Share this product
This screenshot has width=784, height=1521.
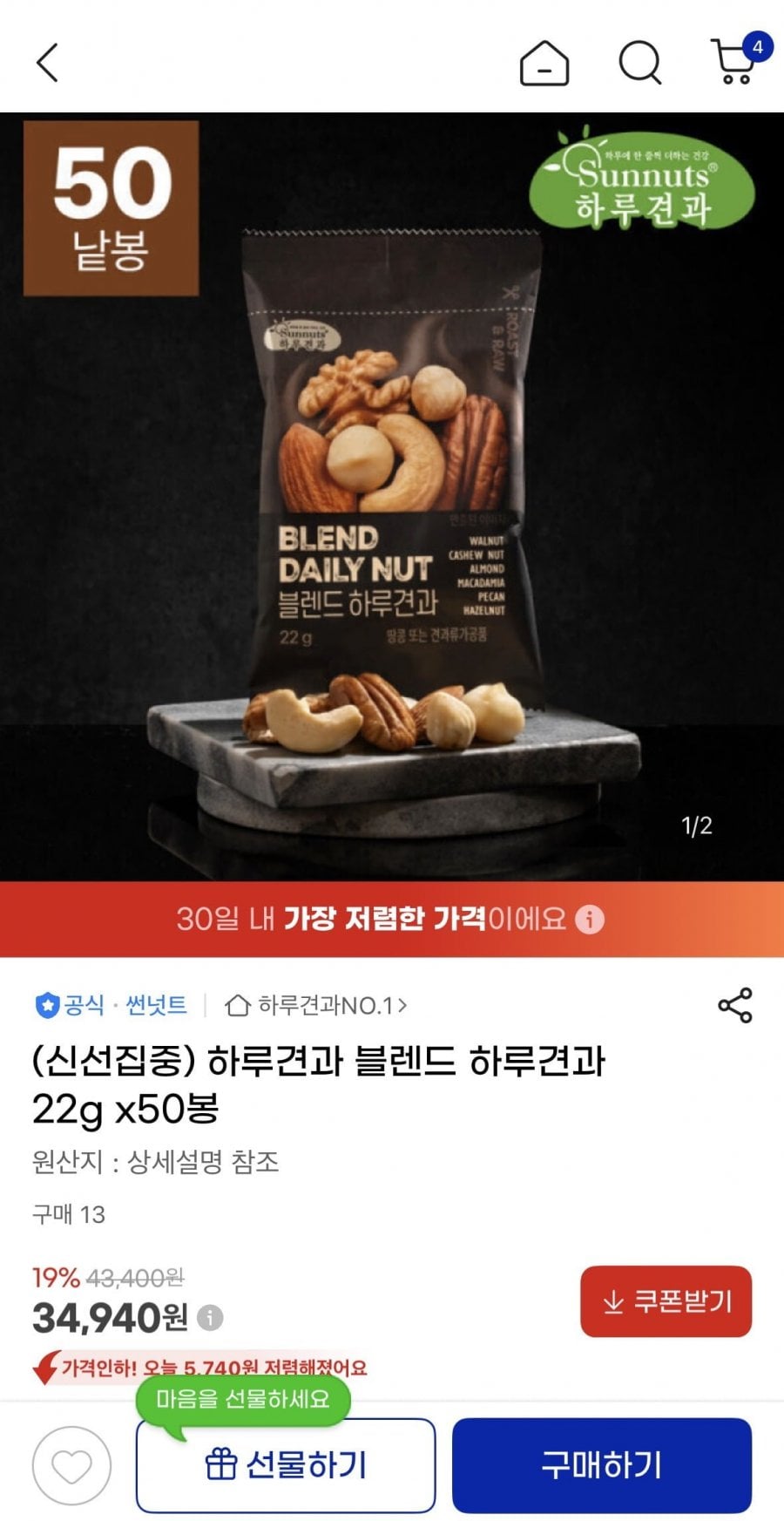tap(734, 1006)
